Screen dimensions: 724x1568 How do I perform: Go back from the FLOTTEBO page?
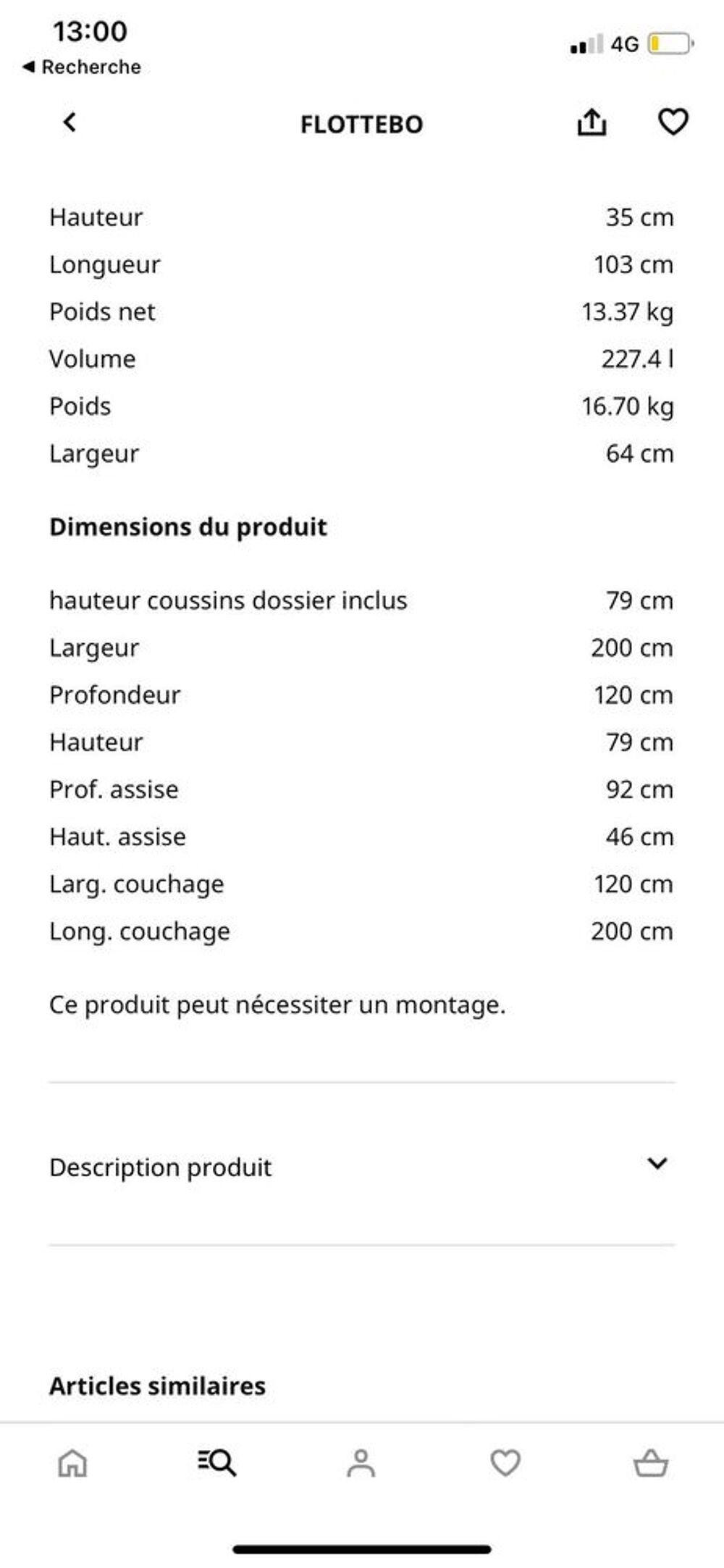(70, 123)
